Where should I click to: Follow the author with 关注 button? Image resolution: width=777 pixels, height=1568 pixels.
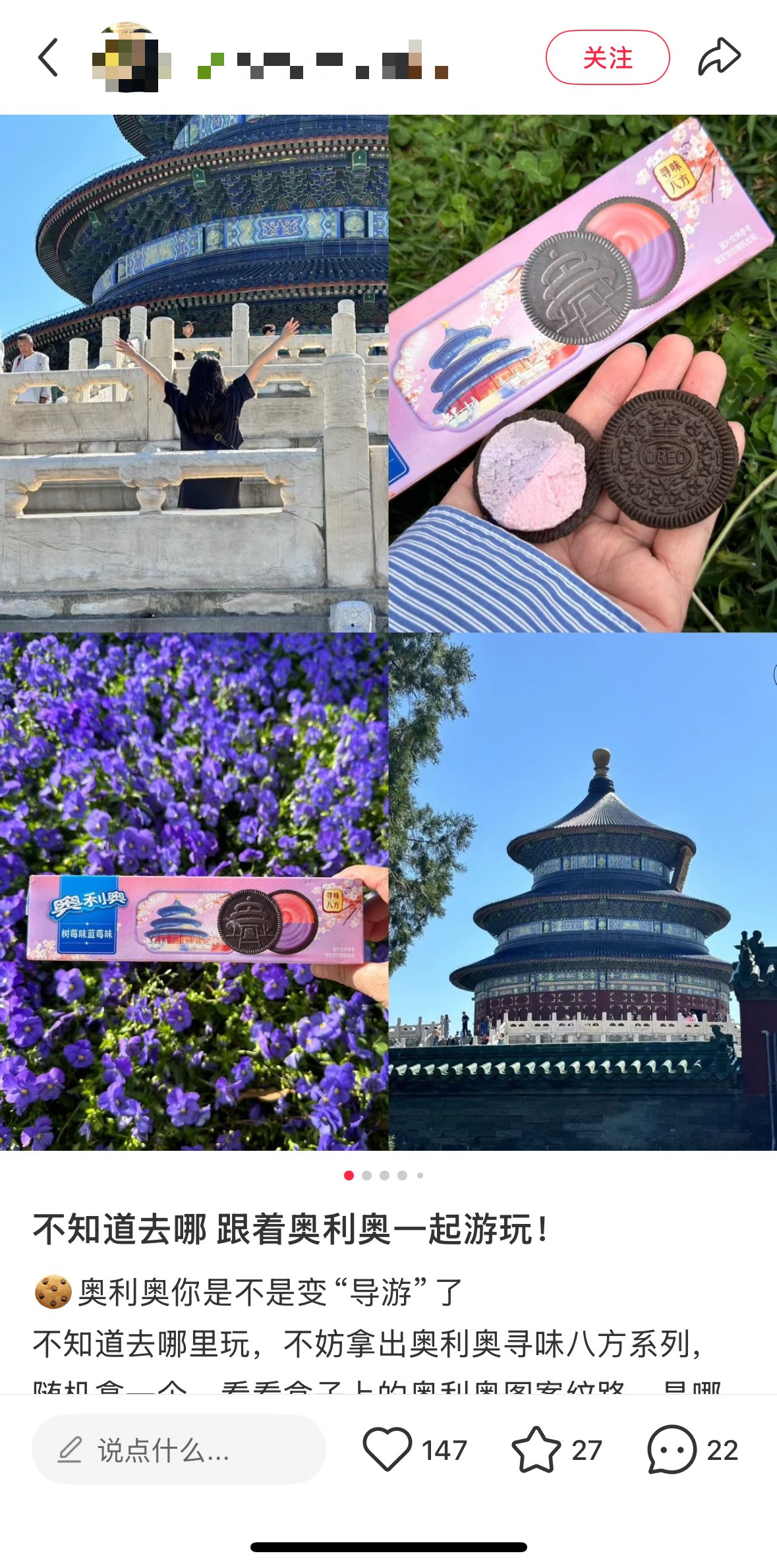click(607, 58)
